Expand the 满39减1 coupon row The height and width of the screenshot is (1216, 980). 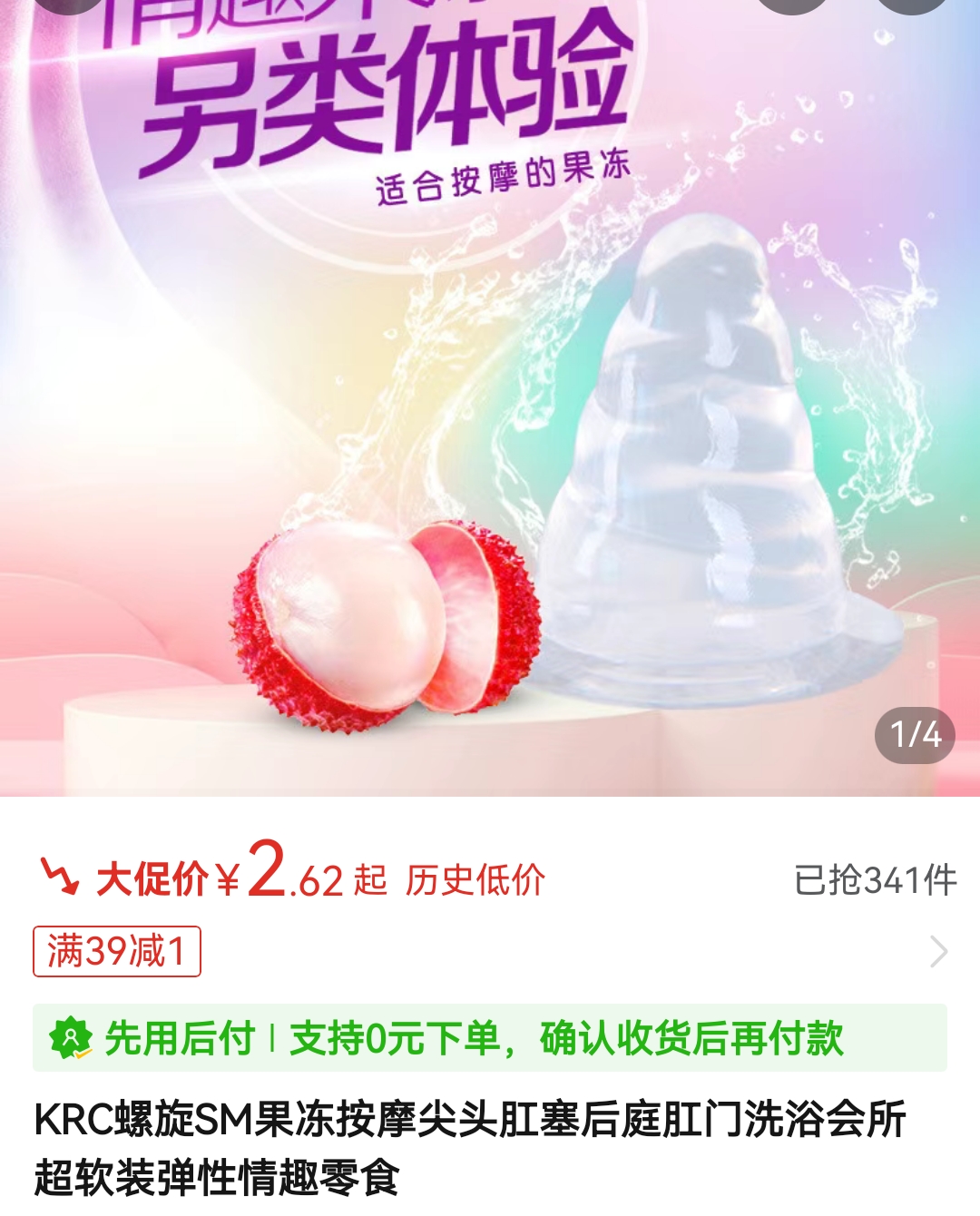pyautogui.click(x=938, y=952)
